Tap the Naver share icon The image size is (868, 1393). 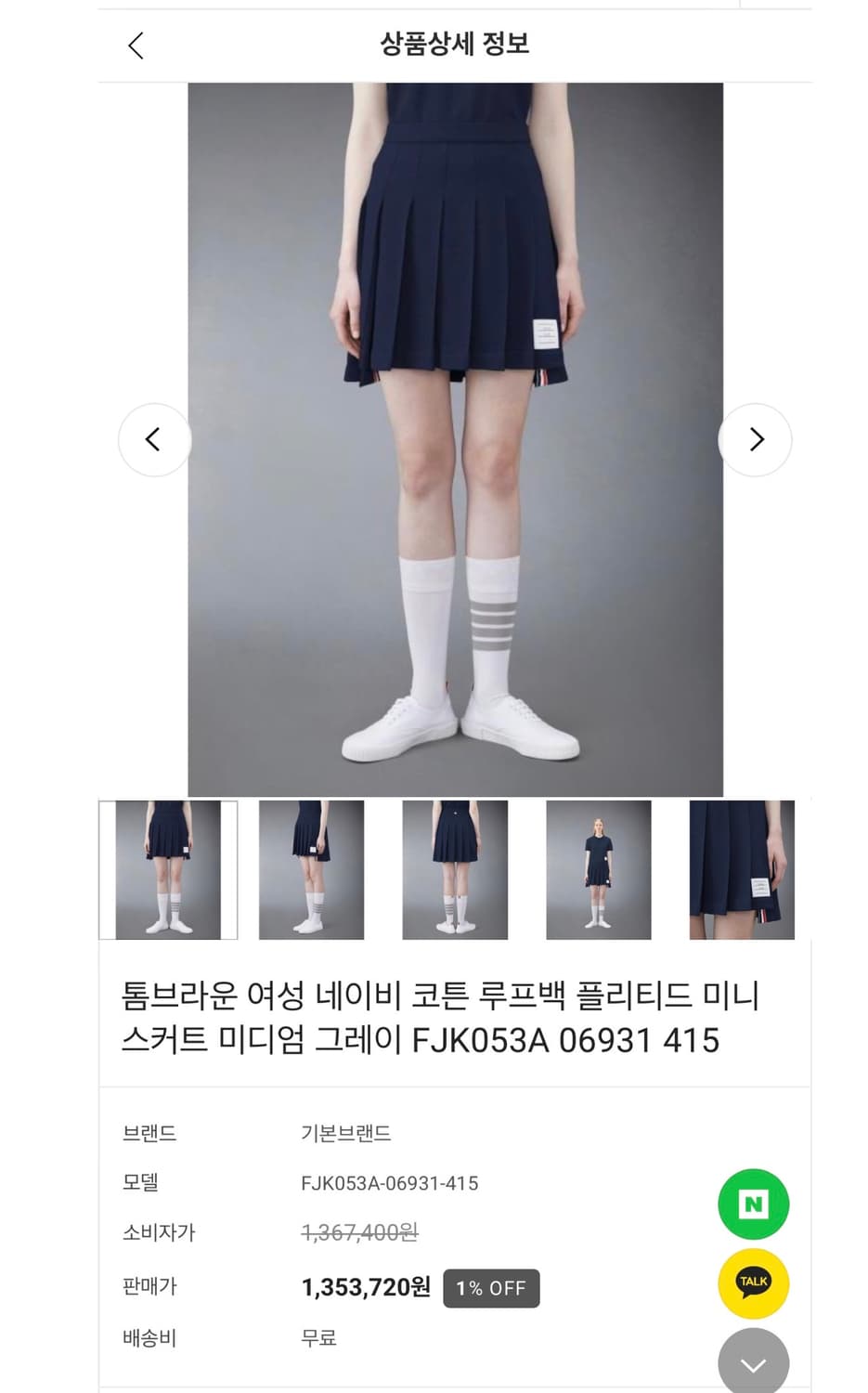752,1203
